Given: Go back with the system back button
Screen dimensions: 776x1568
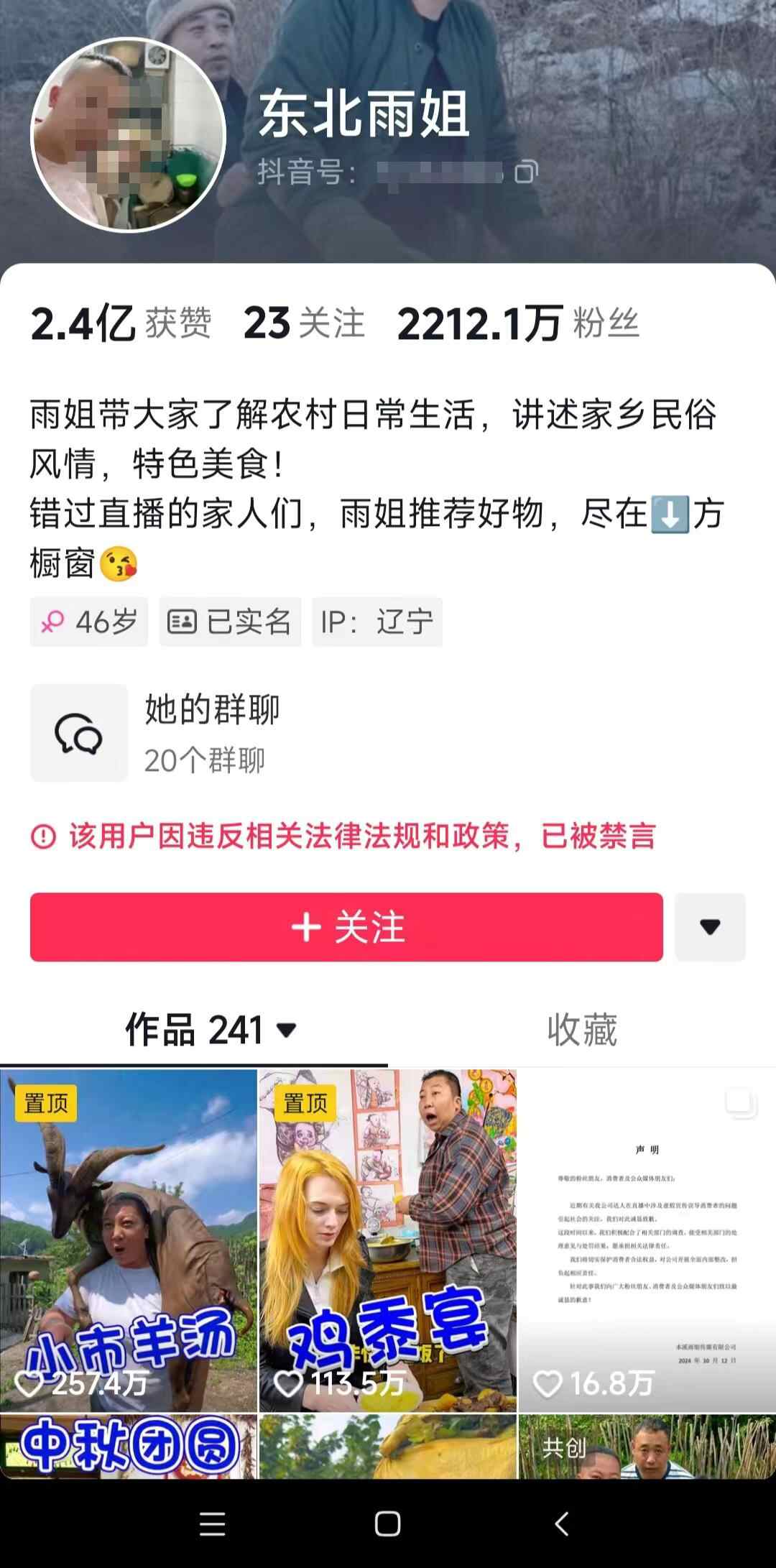Looking at the screenshot, I should pos(562,1523).
